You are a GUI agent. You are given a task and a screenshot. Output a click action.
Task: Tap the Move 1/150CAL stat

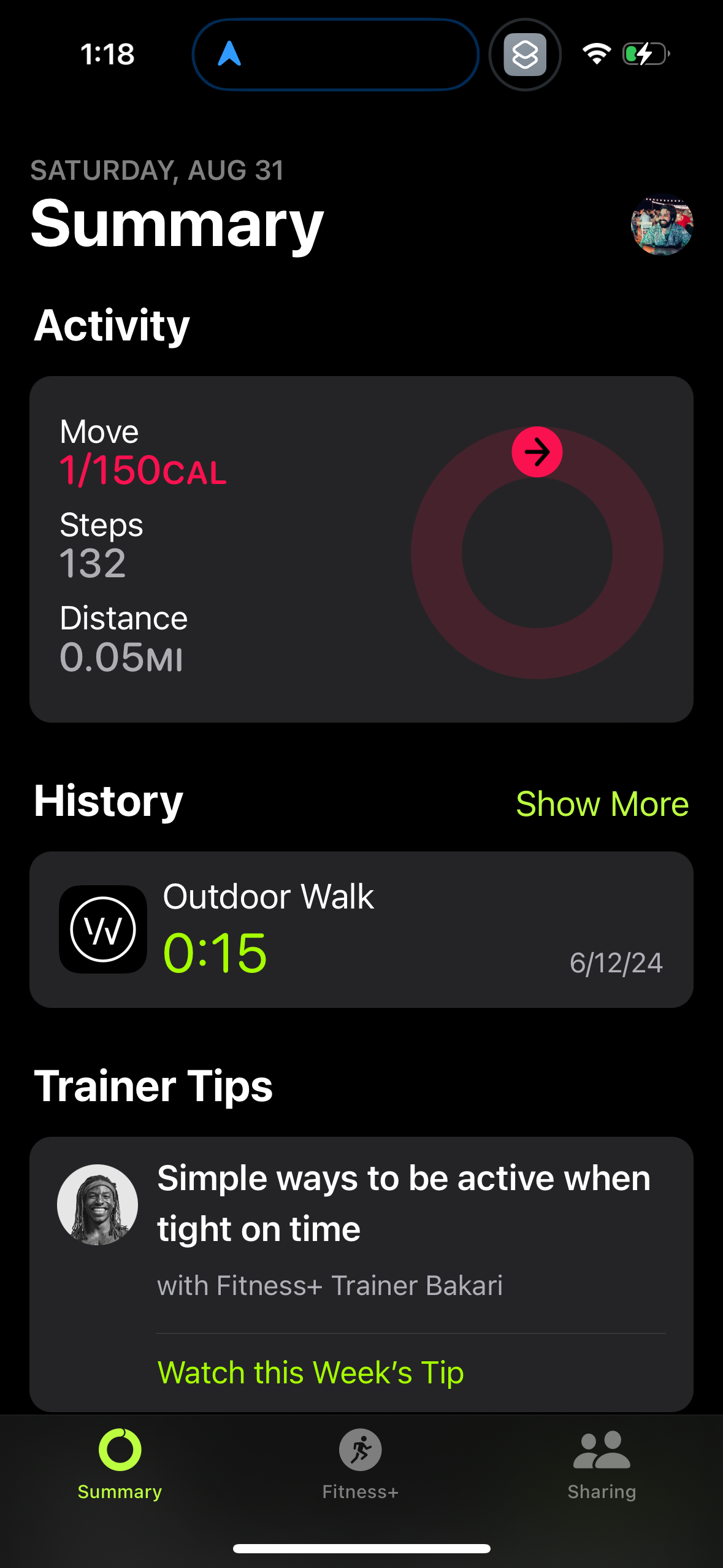tap(143, 471)
